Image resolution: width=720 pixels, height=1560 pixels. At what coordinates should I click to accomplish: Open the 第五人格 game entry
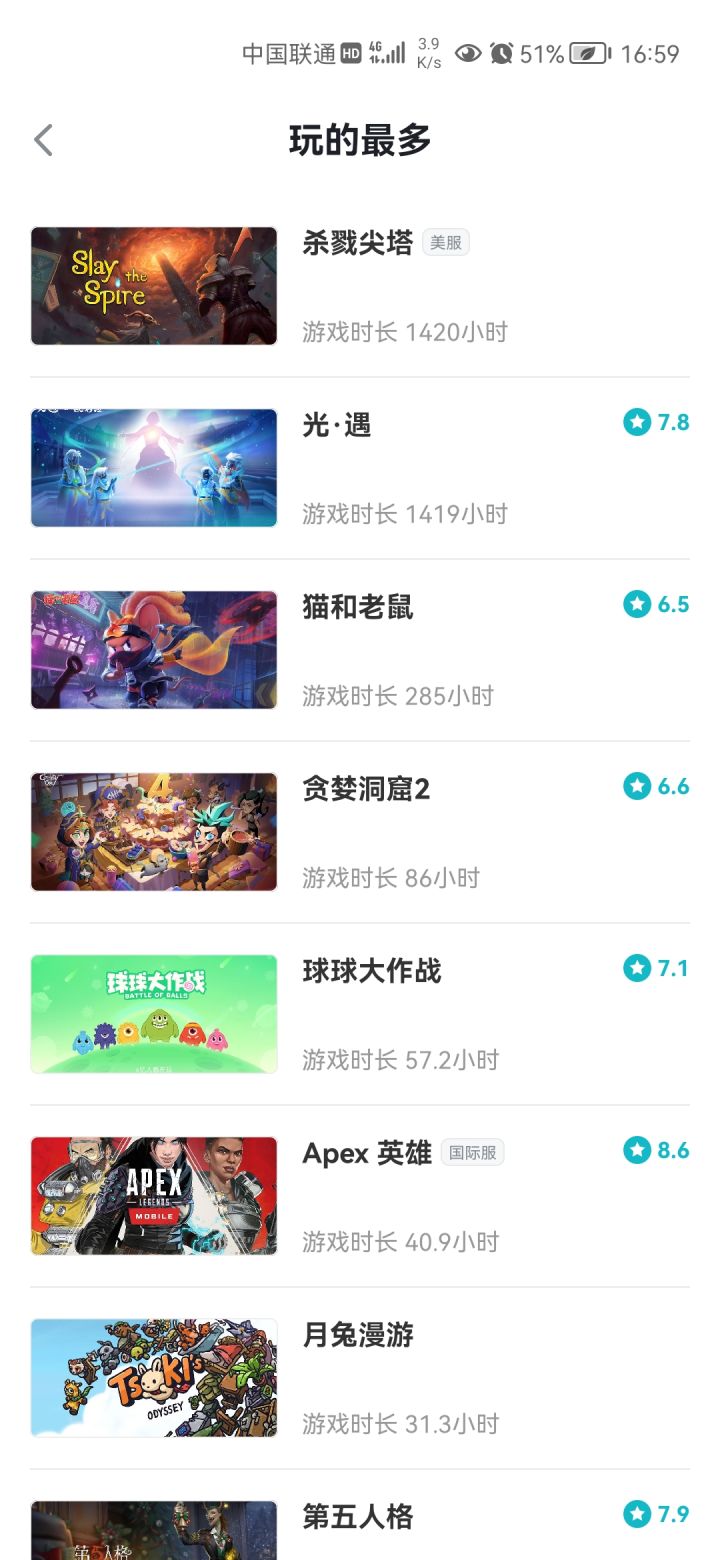point(358,1517)
